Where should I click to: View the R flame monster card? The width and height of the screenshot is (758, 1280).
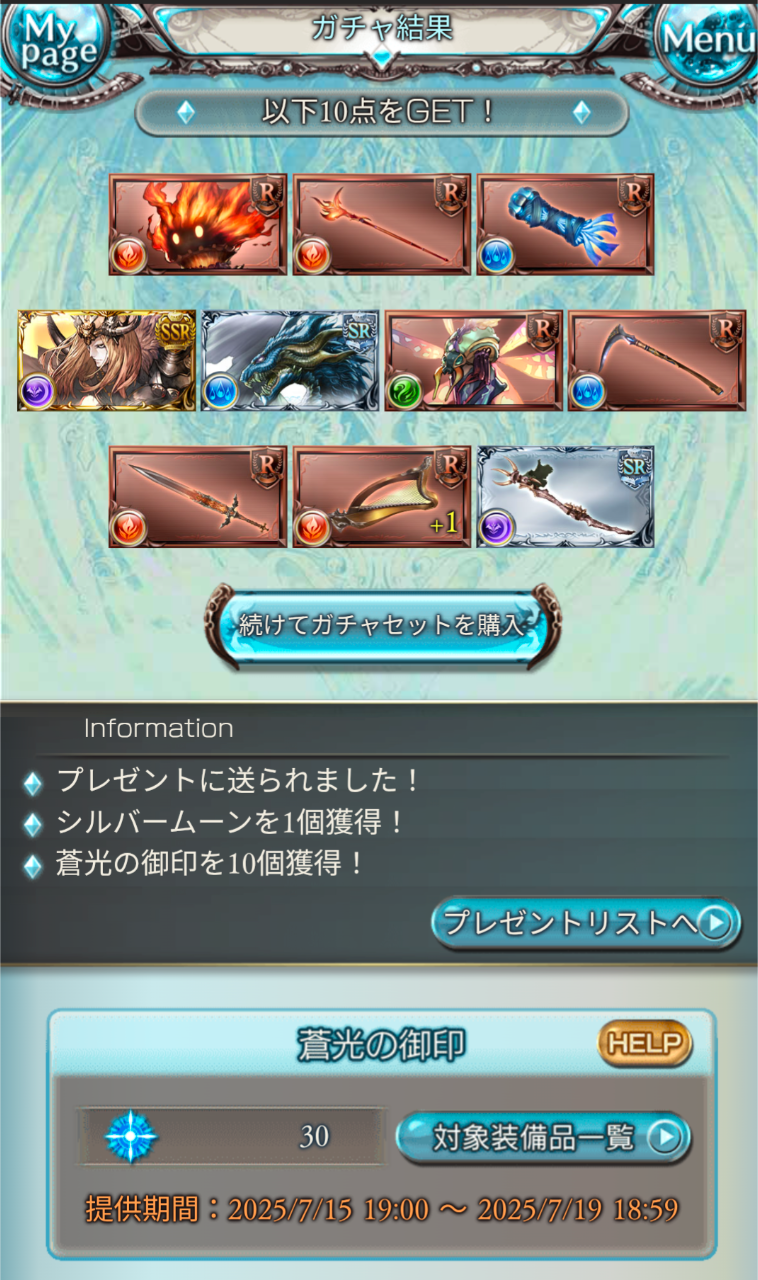coord(198,225)
